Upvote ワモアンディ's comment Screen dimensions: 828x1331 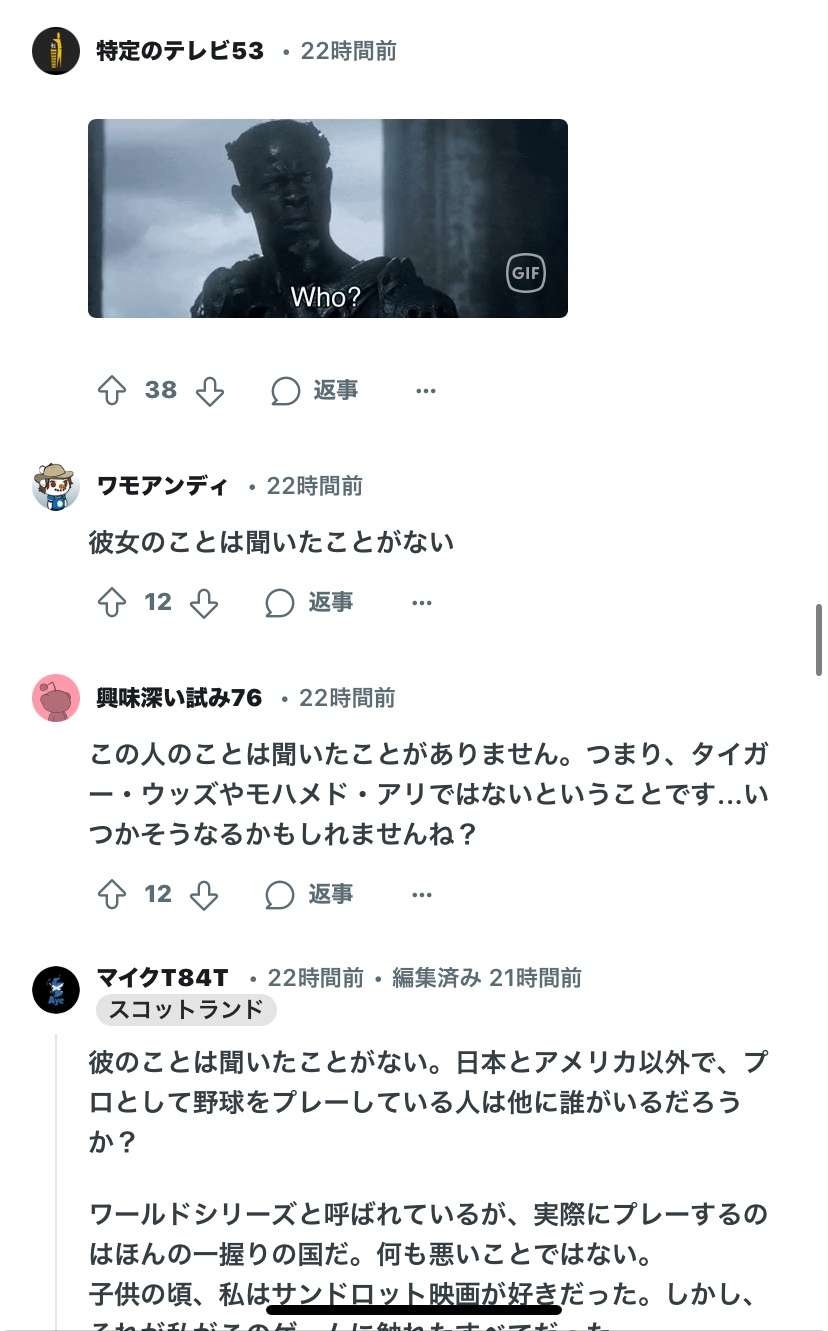(112, 602)
